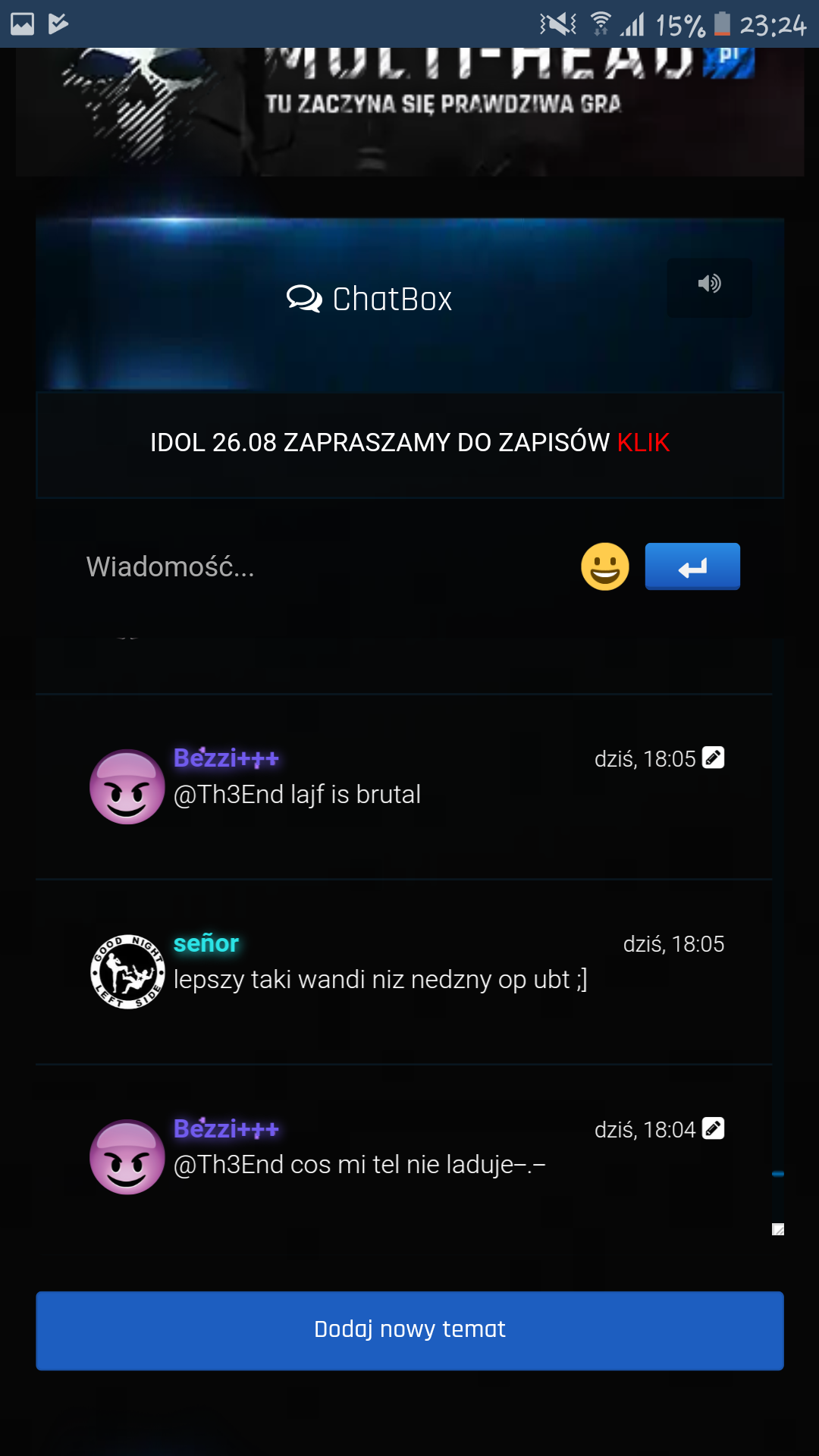Edit Bezzi+++ message from 18:04
Image resolution: width=819 pixels, height=1456 pixels.
(x=713, y=1128)
